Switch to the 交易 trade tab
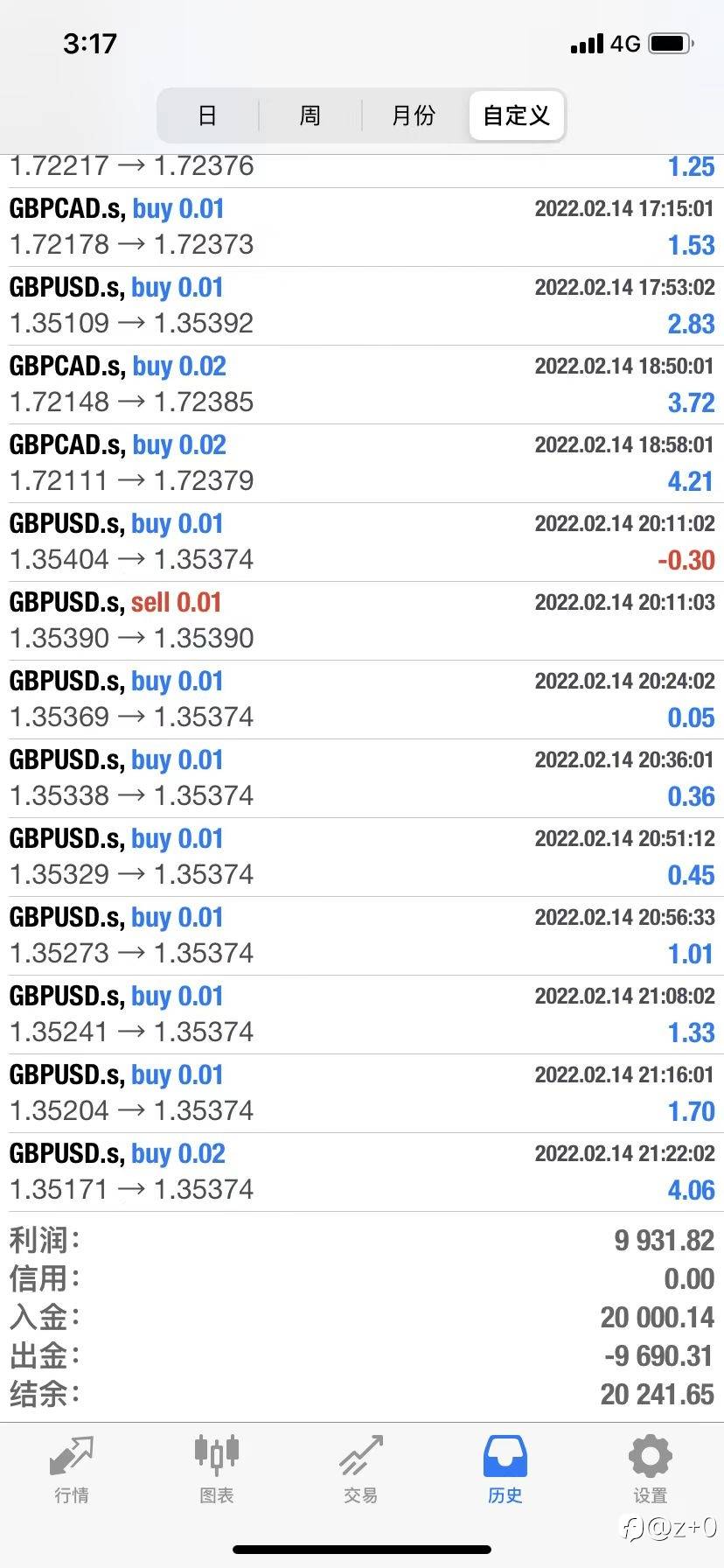Image resolution: width=724 pixels, height=1568 pixels. (x=361, y=1470)
